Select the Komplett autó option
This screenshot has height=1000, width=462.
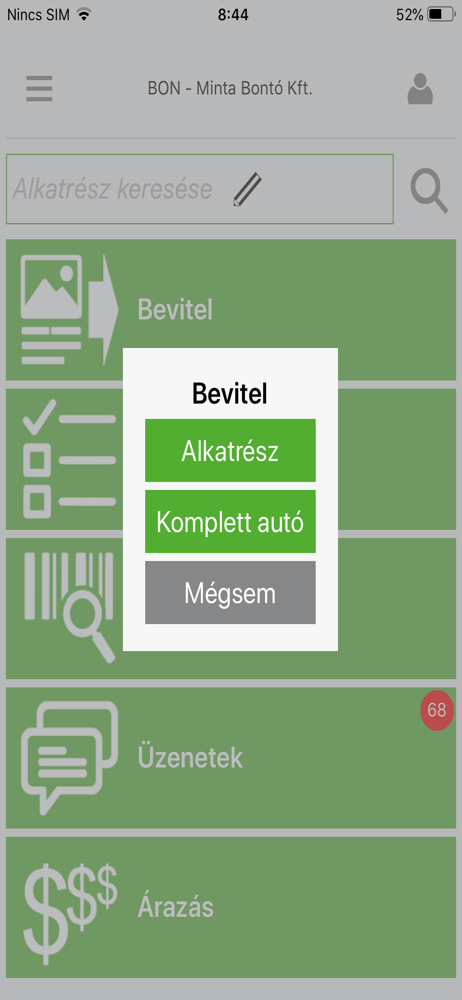230,522
